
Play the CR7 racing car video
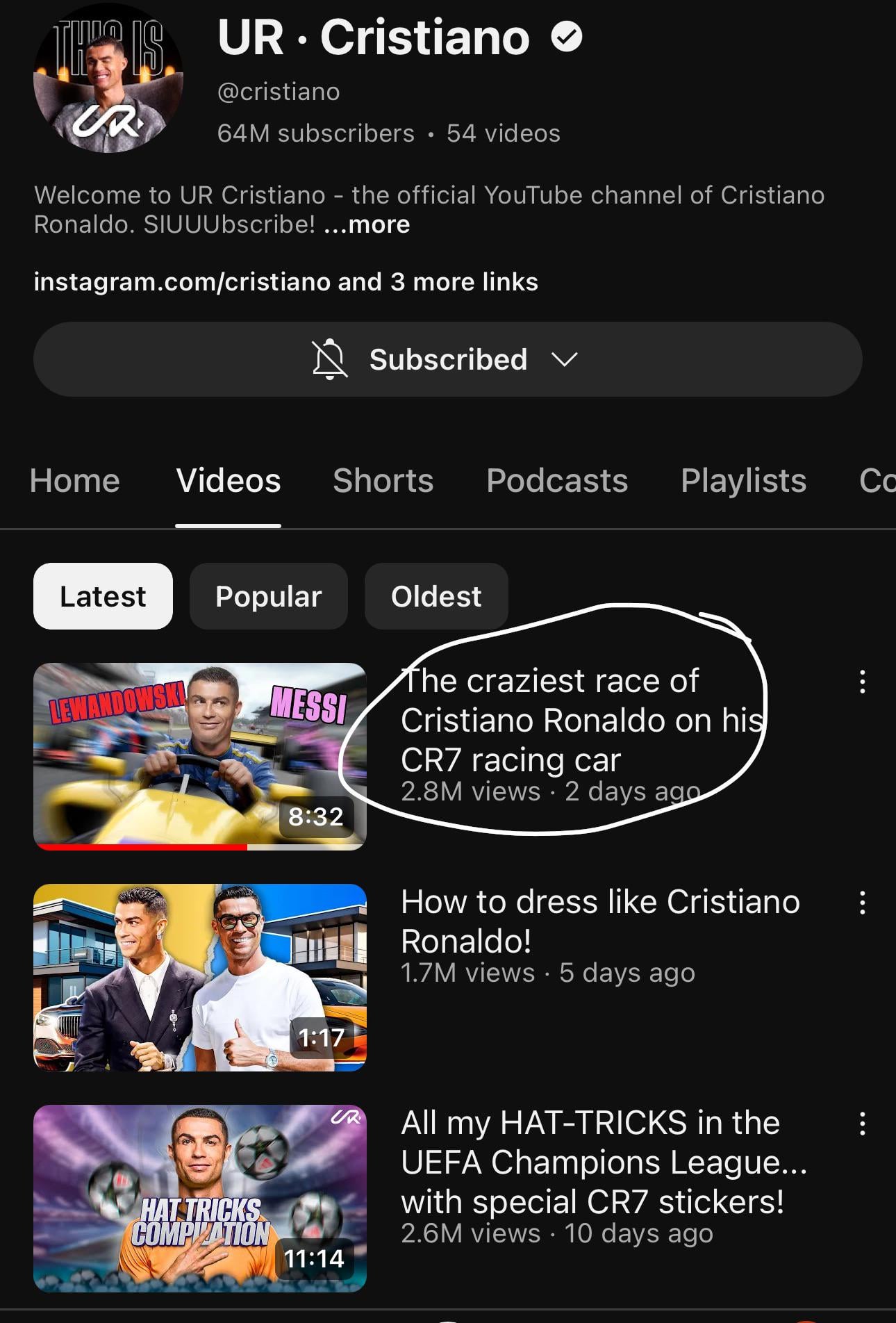[200, 756]
